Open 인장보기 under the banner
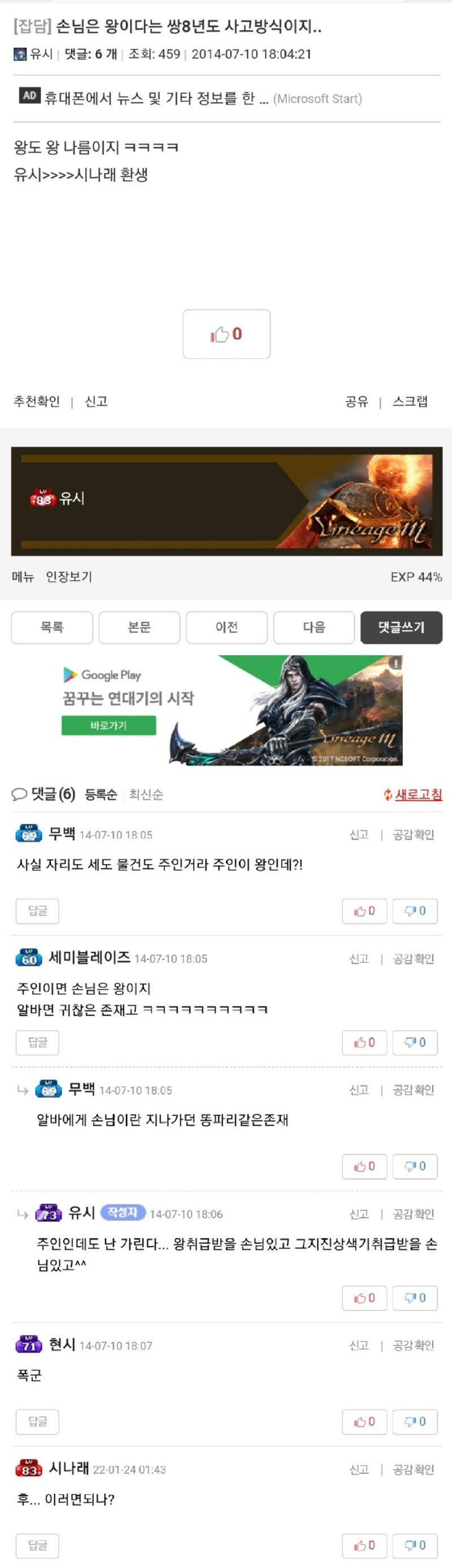Screen dimensions: 452x1568 [x=69, y=576]
